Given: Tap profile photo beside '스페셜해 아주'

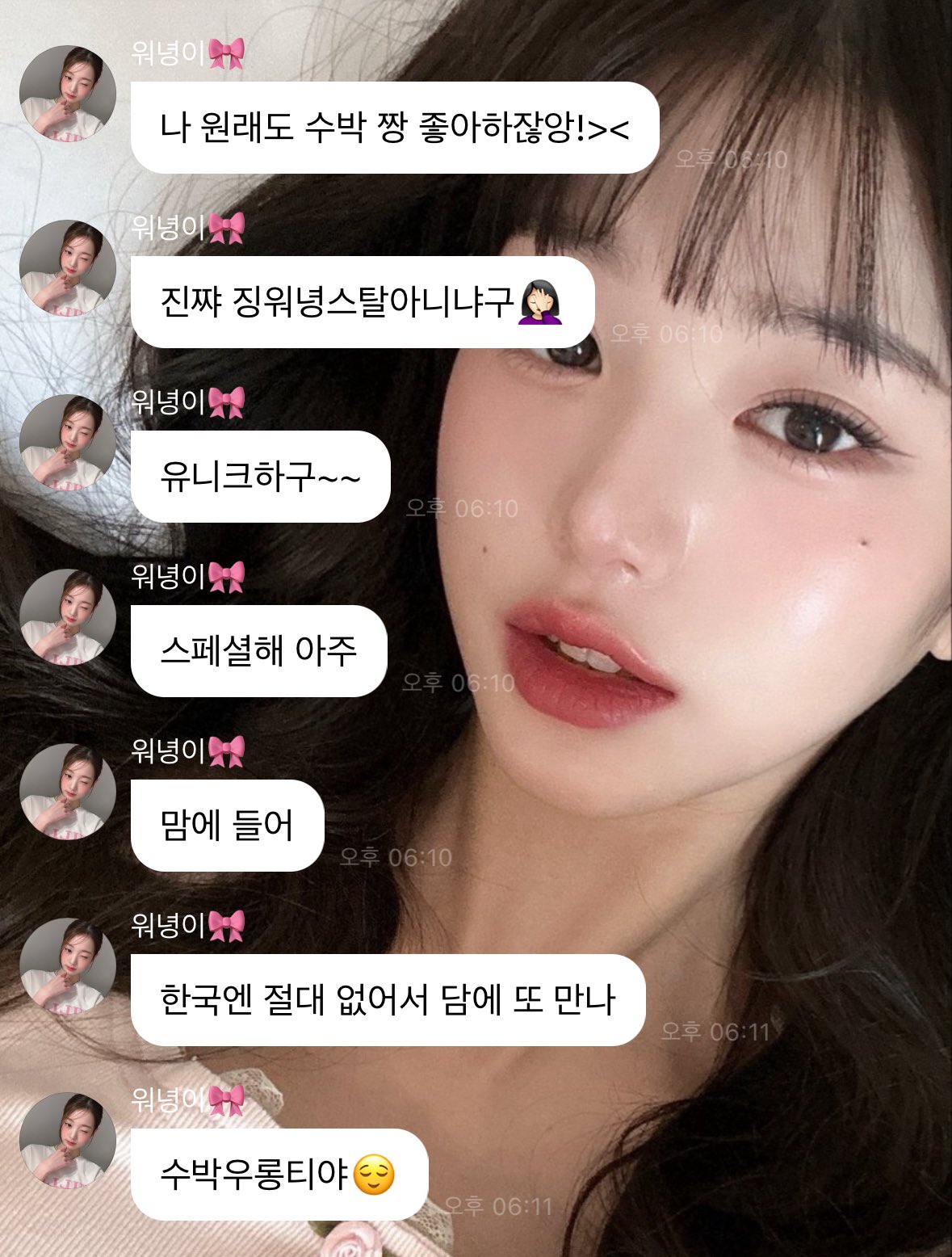Looking at the screenshot, I should pyautogui.click(x=68, y=616).
